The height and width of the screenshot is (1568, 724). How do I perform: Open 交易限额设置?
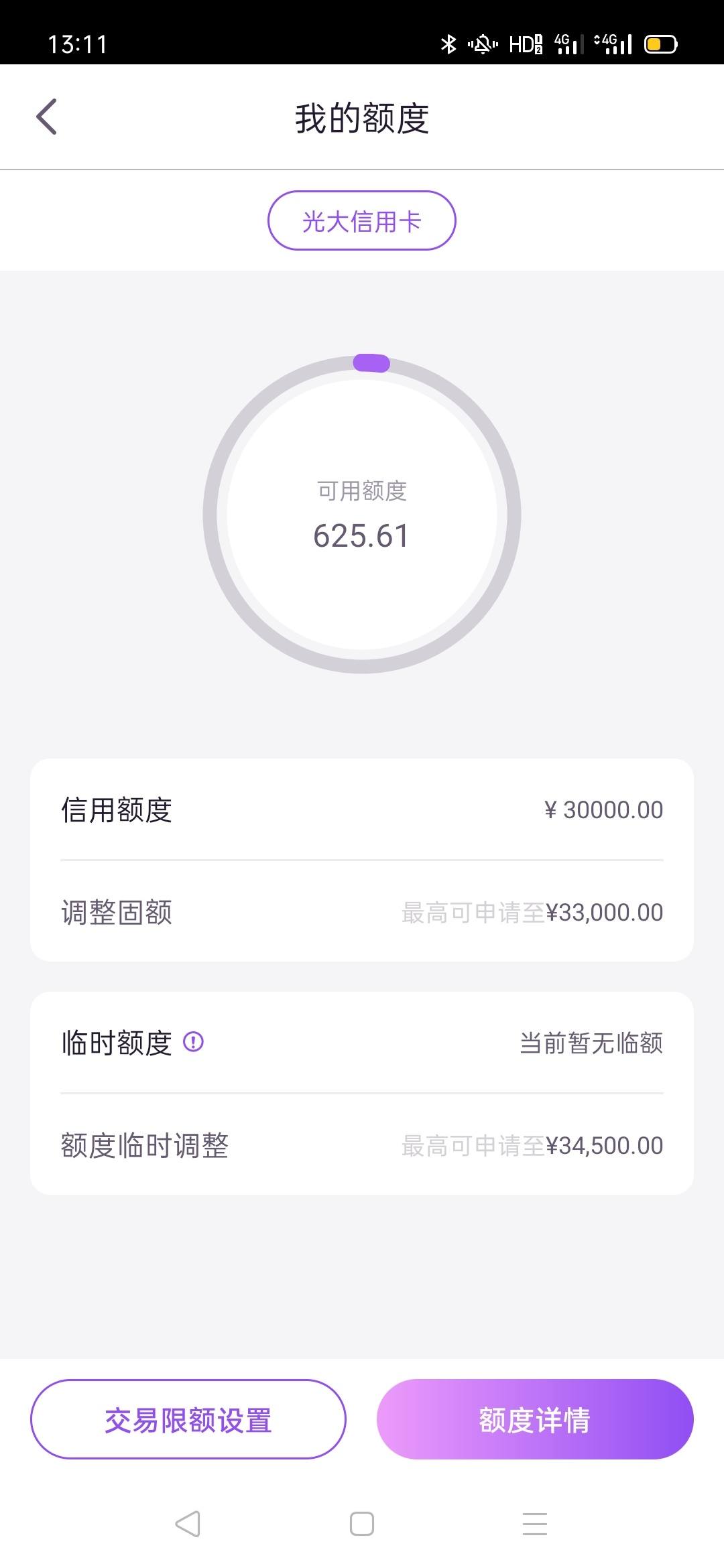188,1419
